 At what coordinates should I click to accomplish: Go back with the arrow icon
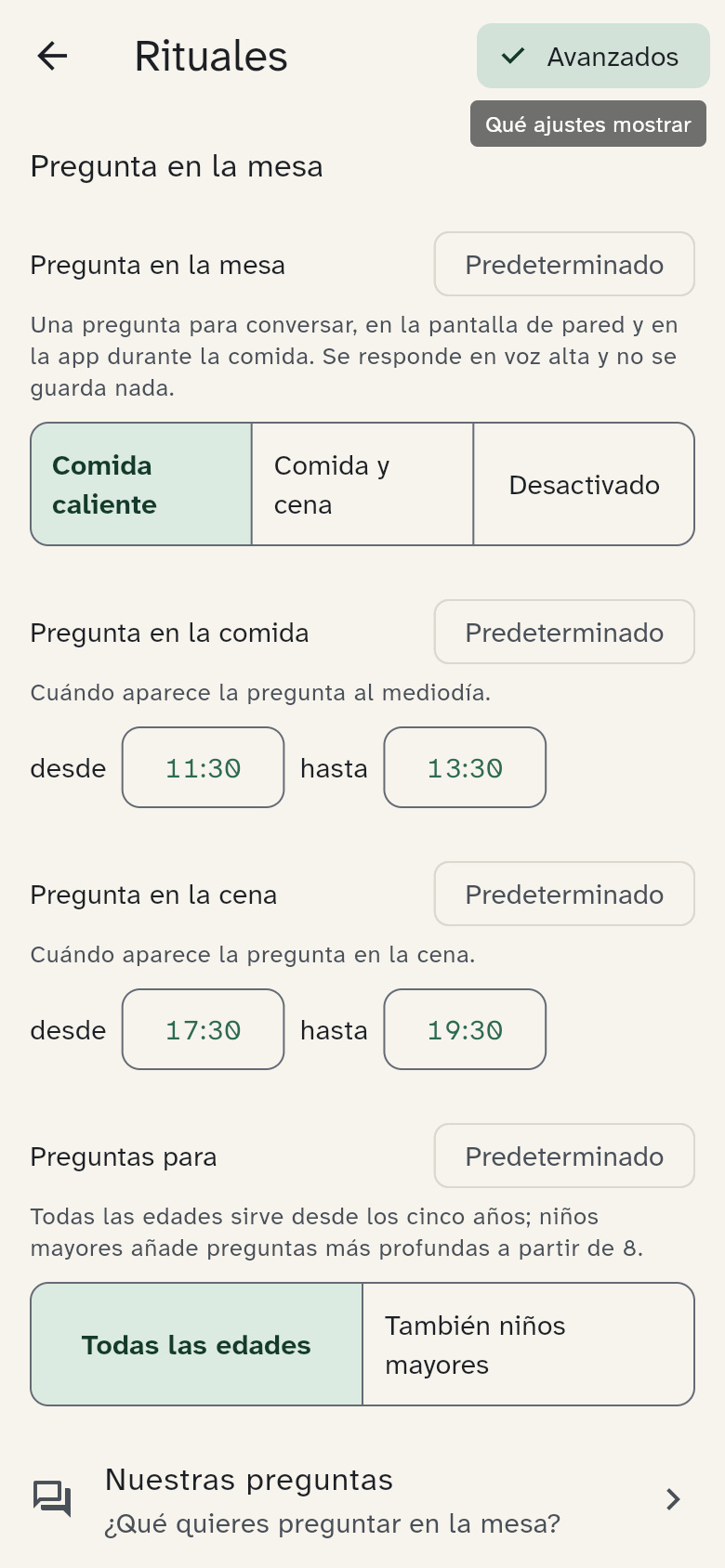53,57
